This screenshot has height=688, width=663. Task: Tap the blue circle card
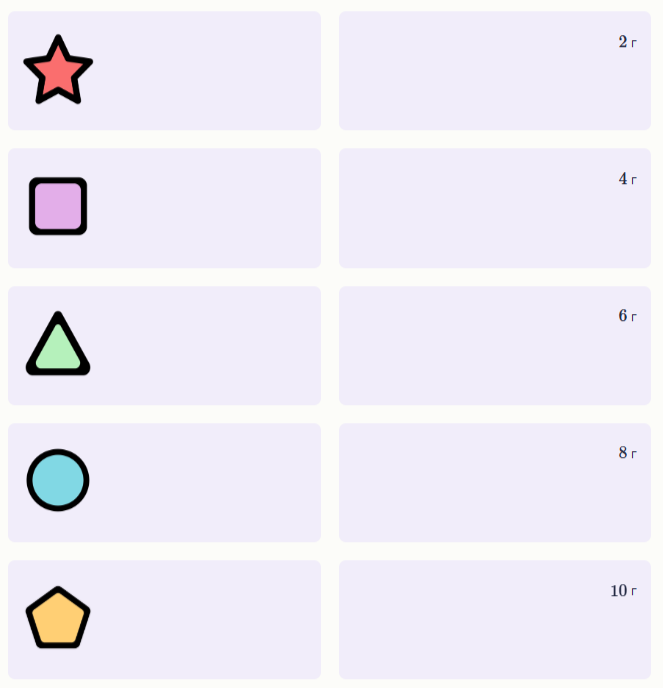[x=164, y=482]
